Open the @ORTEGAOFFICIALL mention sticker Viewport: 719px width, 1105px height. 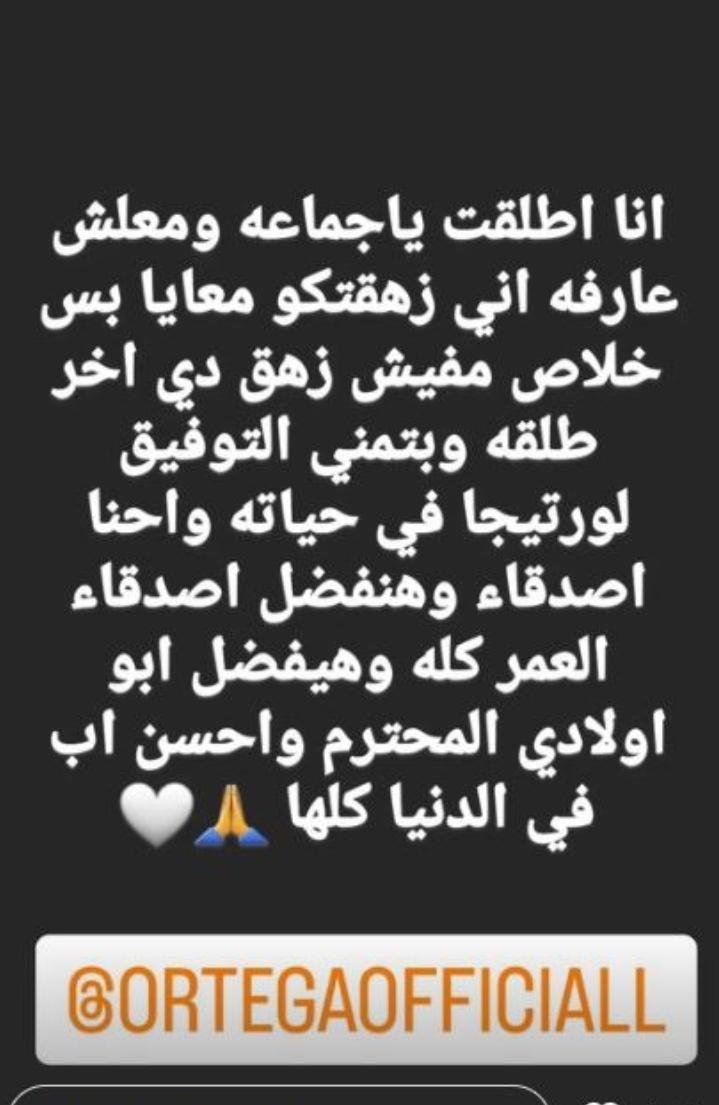coord(366,999)
